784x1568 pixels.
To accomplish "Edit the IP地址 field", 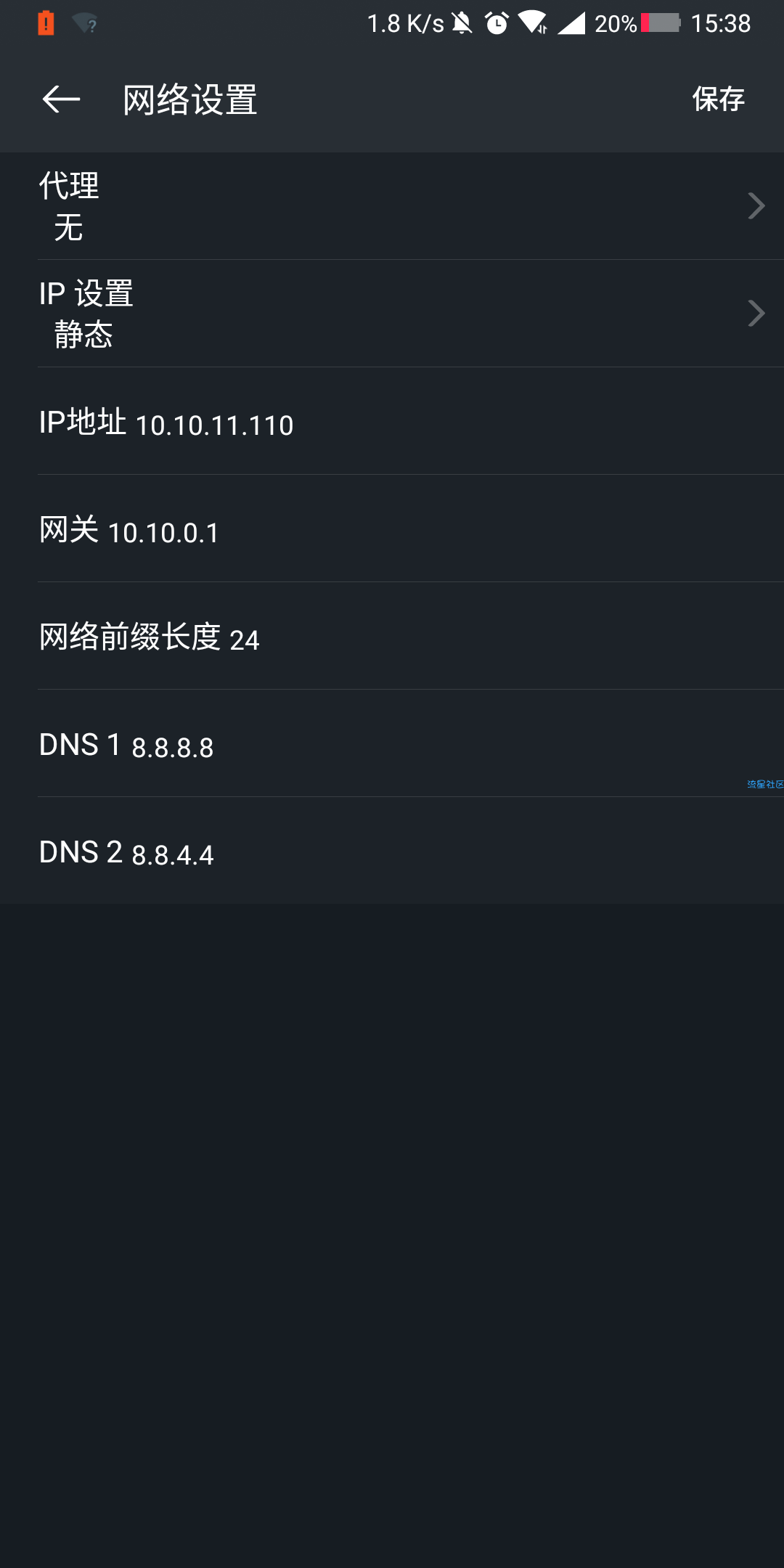I will pyautogui.click(x=392, y=421).
